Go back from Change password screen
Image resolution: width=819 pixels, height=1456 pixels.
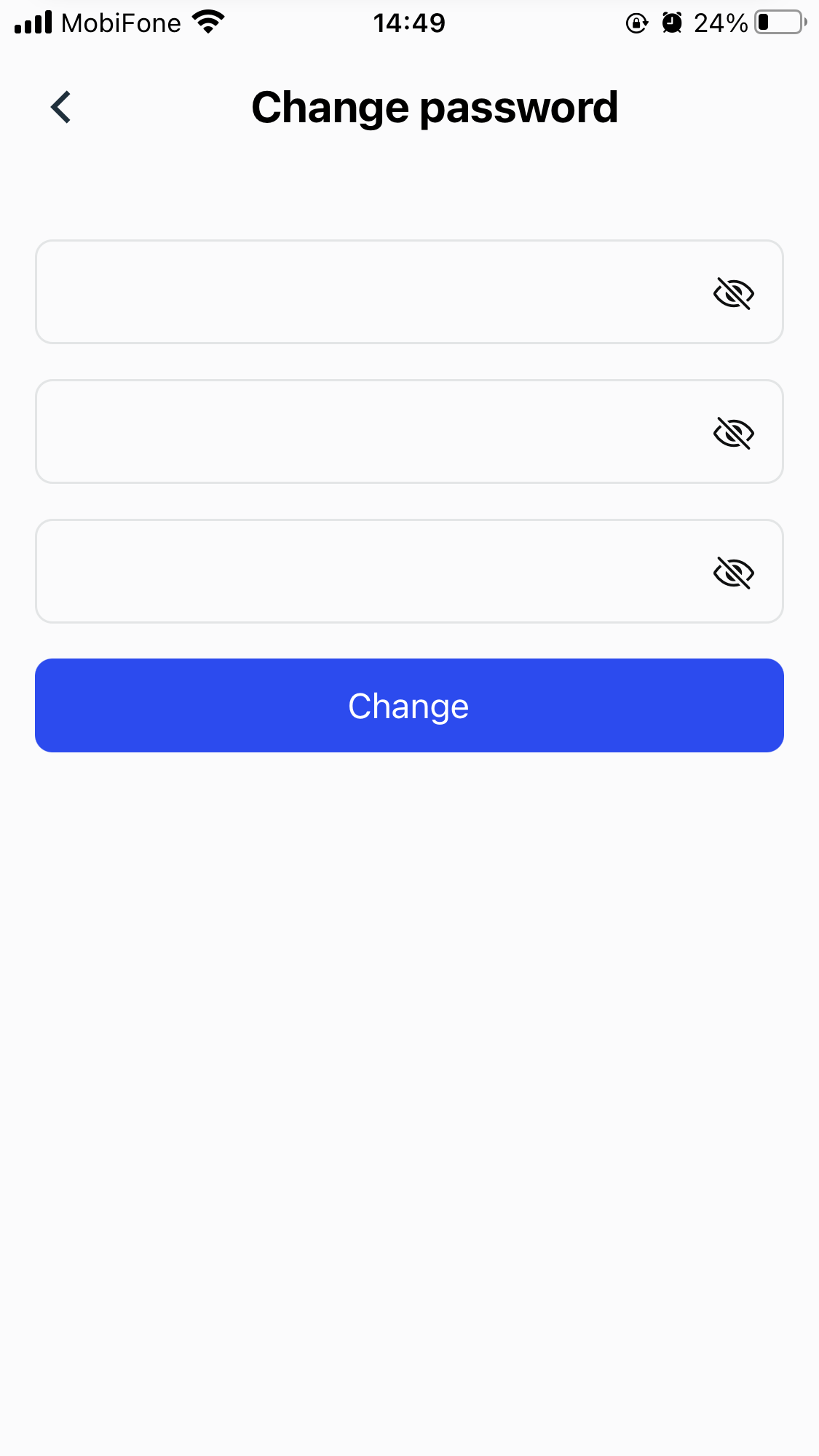[61, 108]
